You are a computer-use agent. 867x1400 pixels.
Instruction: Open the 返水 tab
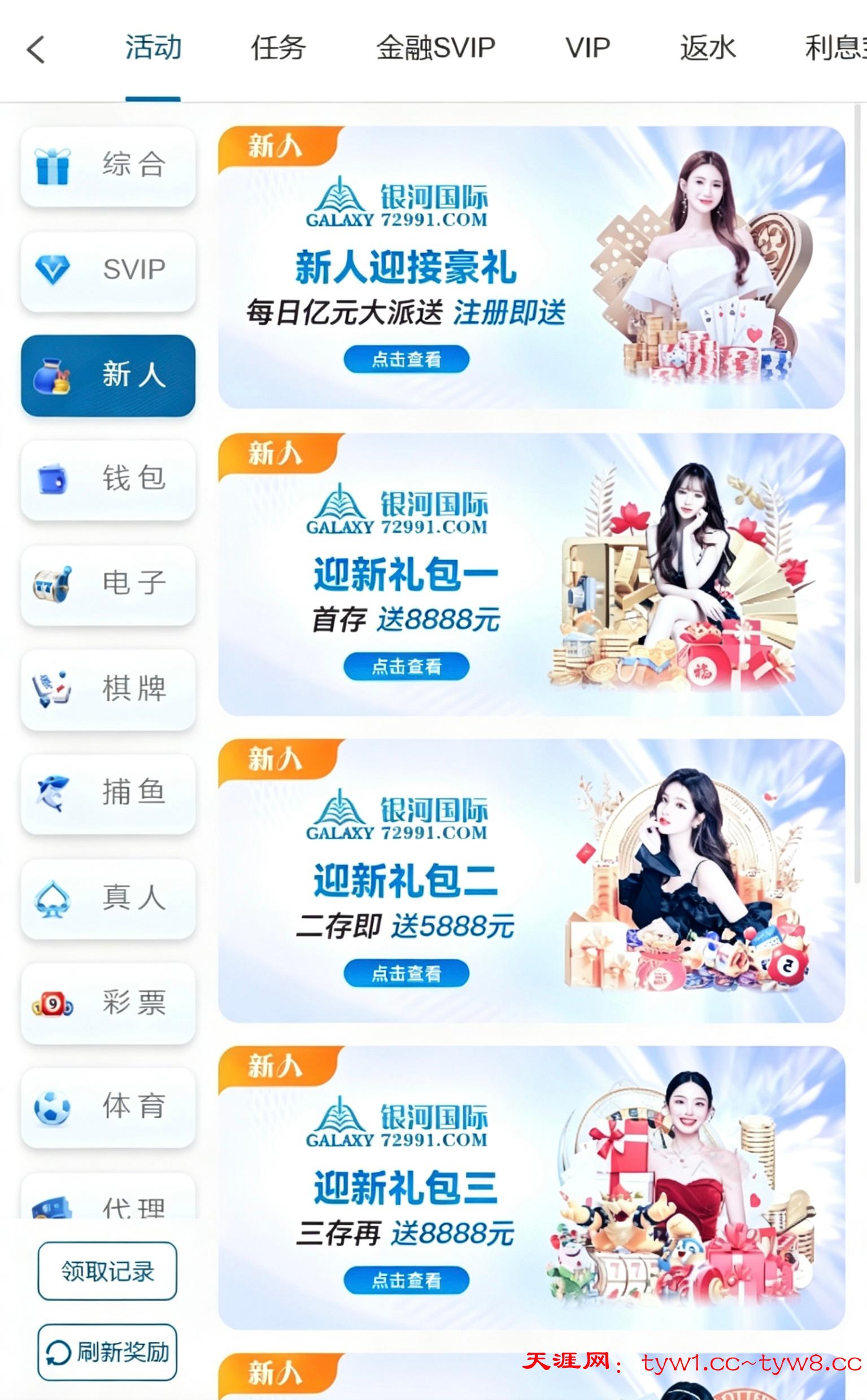coord(708,48)
